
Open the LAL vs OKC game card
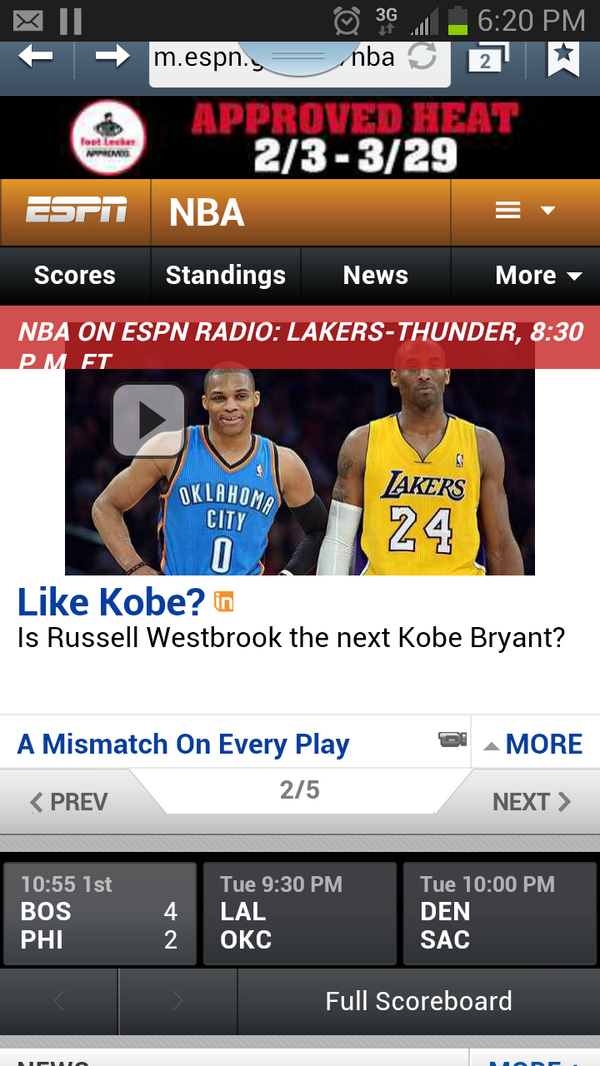pyautogui.click(x=300, y=913)
